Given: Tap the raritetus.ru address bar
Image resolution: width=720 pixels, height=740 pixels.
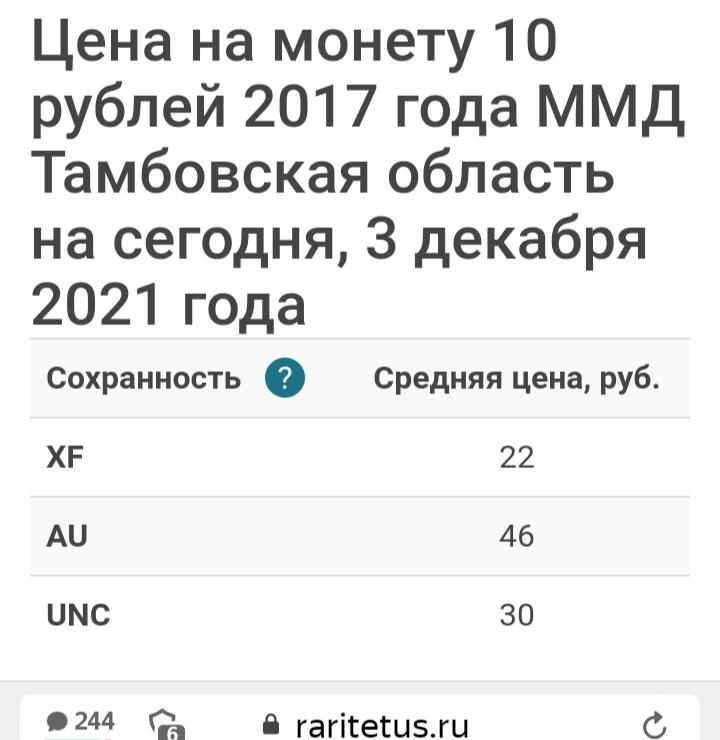Looking at the screenshot, I should pyautogui.click(x=378, y=724).
